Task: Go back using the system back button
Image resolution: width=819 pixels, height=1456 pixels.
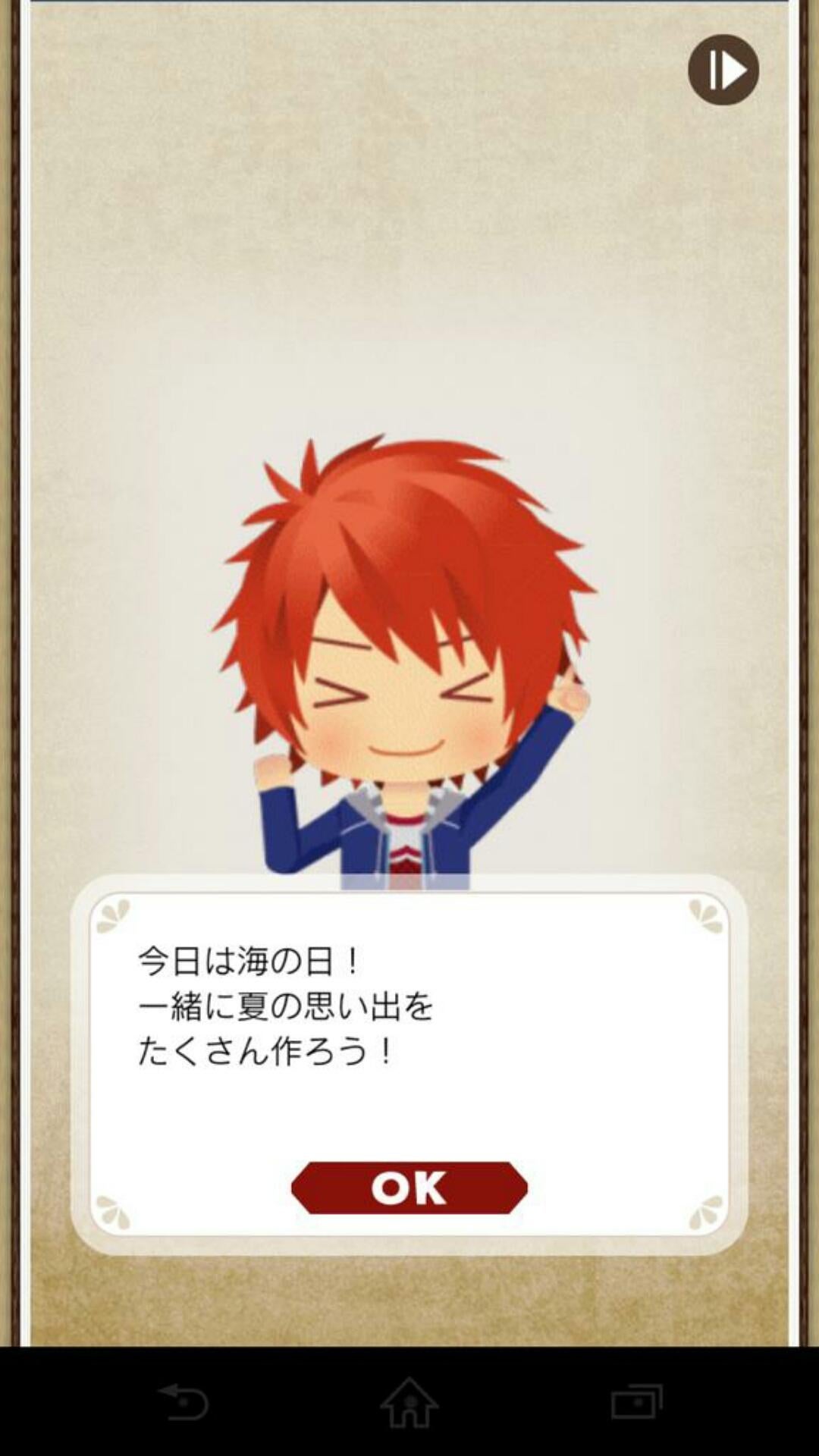Action: [183, 1401]
